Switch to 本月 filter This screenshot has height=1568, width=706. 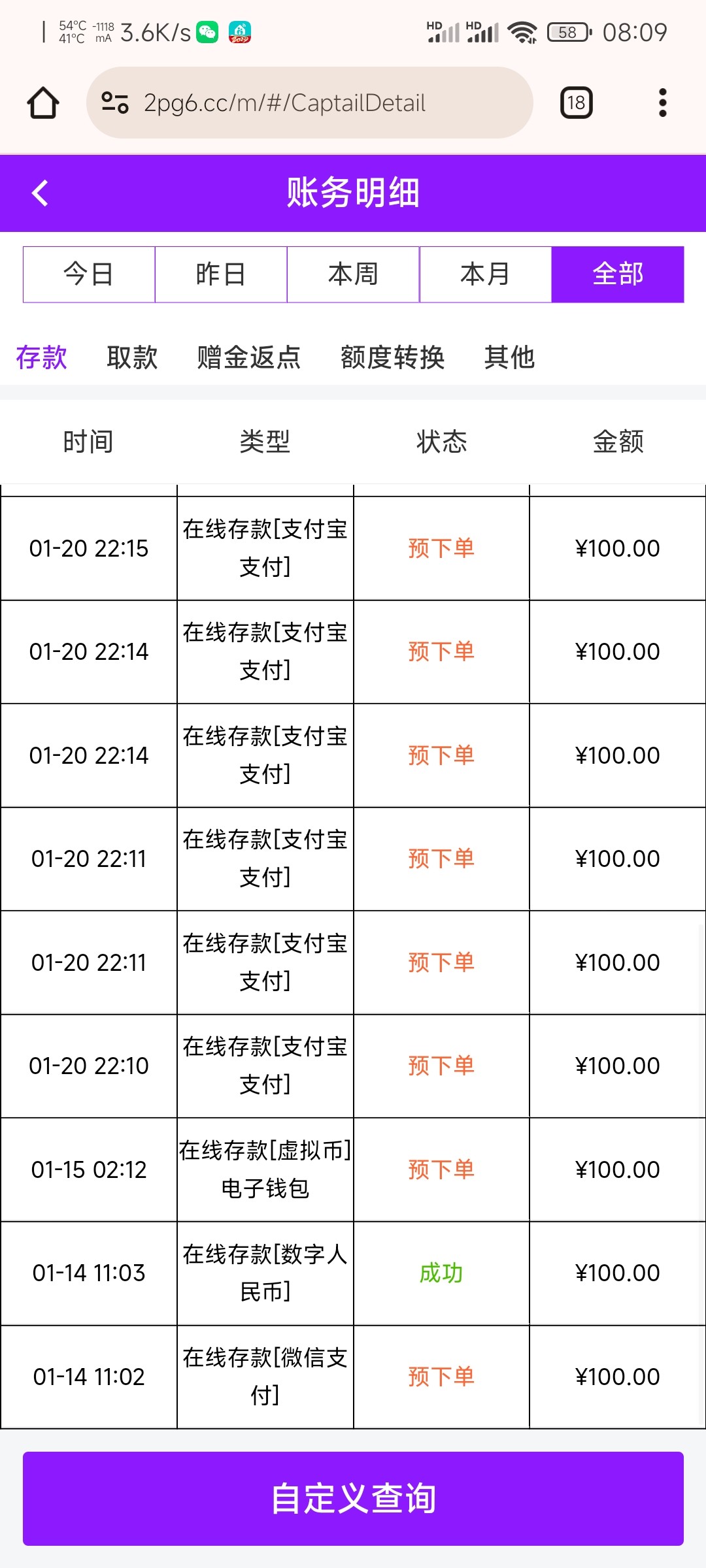point(485,274)
